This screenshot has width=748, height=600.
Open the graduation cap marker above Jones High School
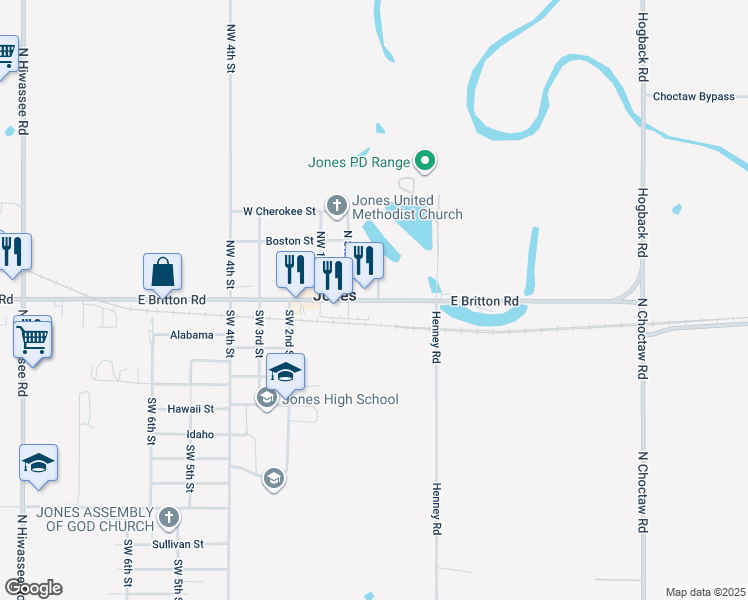[x=285, y=374]
